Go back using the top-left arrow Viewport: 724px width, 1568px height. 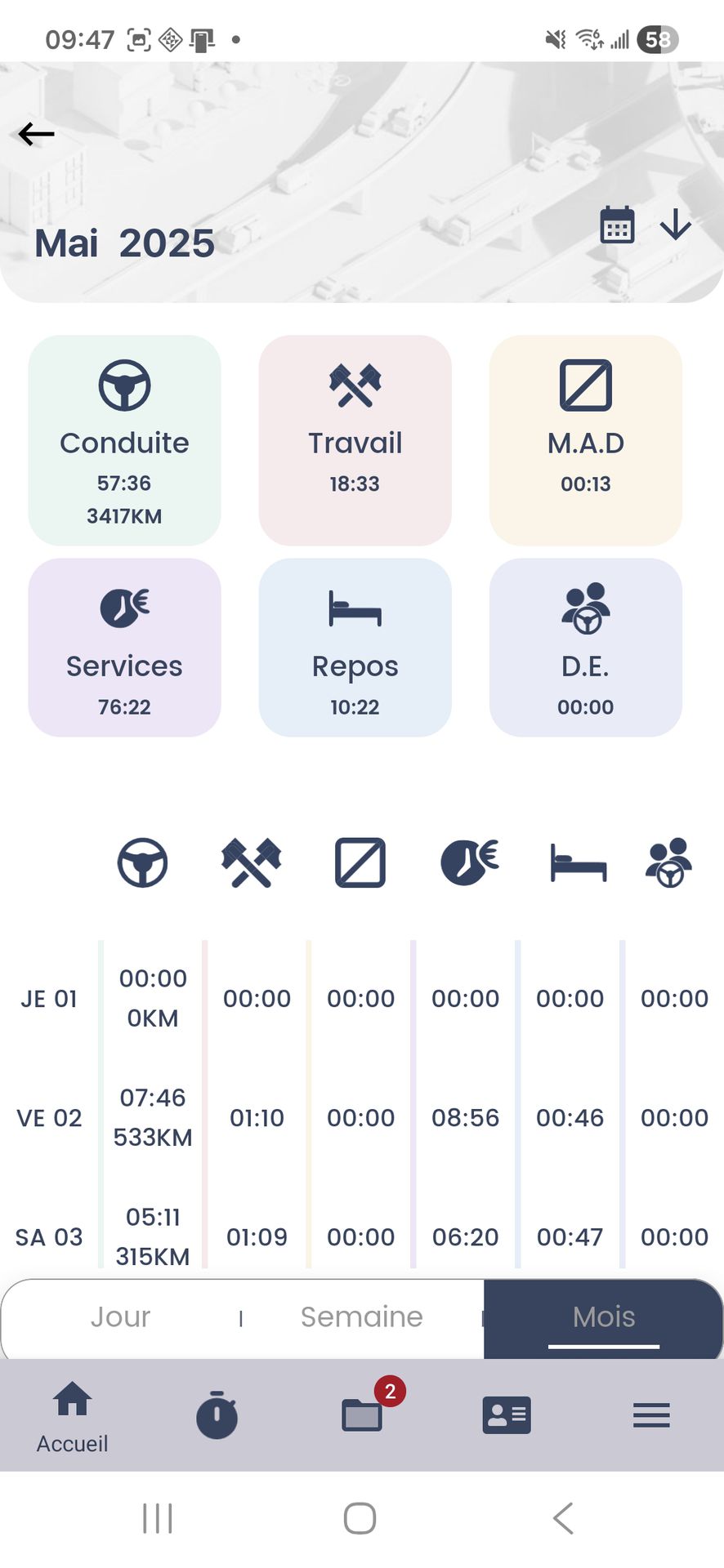point(36,134)
